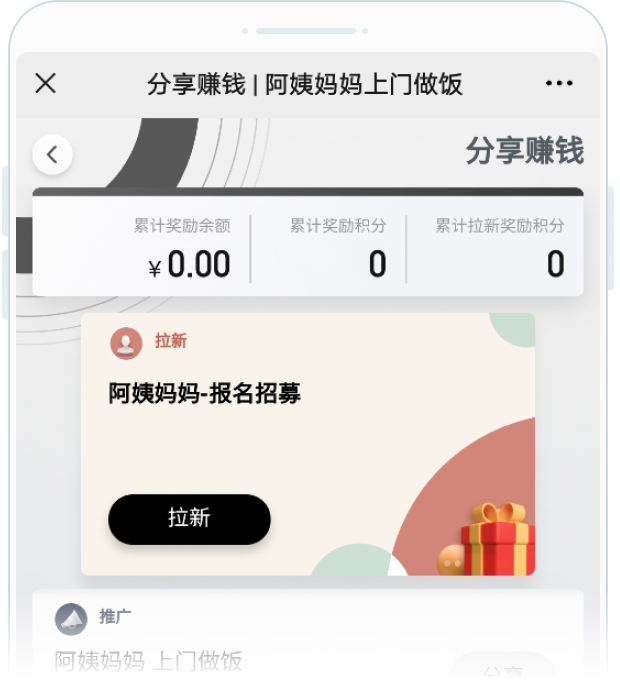The width and height of the screenshot is (620, 680).
Task: Go back using the round arrow button
Action: pyautogui.click(x=53, y=155)
